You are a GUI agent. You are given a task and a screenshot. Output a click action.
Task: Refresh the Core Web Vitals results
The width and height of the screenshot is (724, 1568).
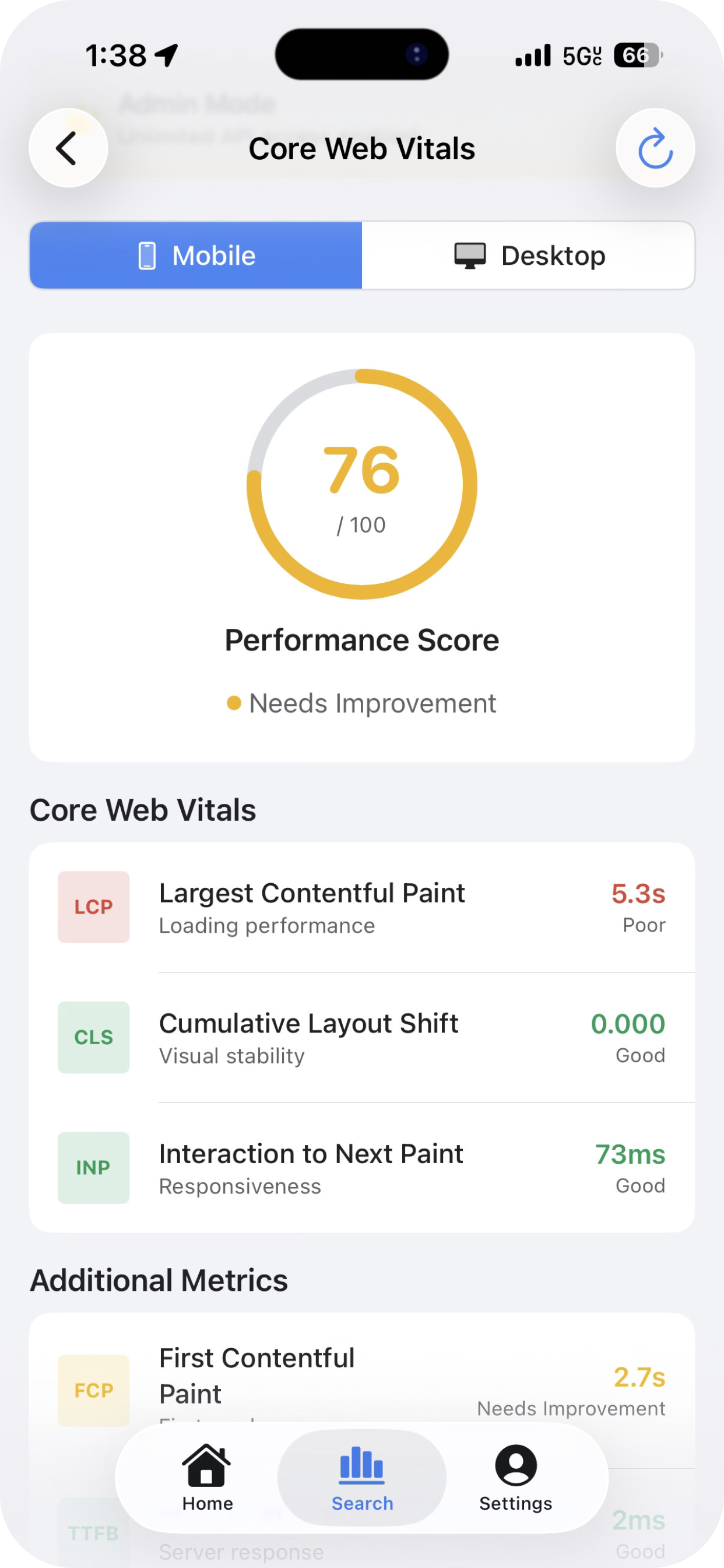coord(655,148)
